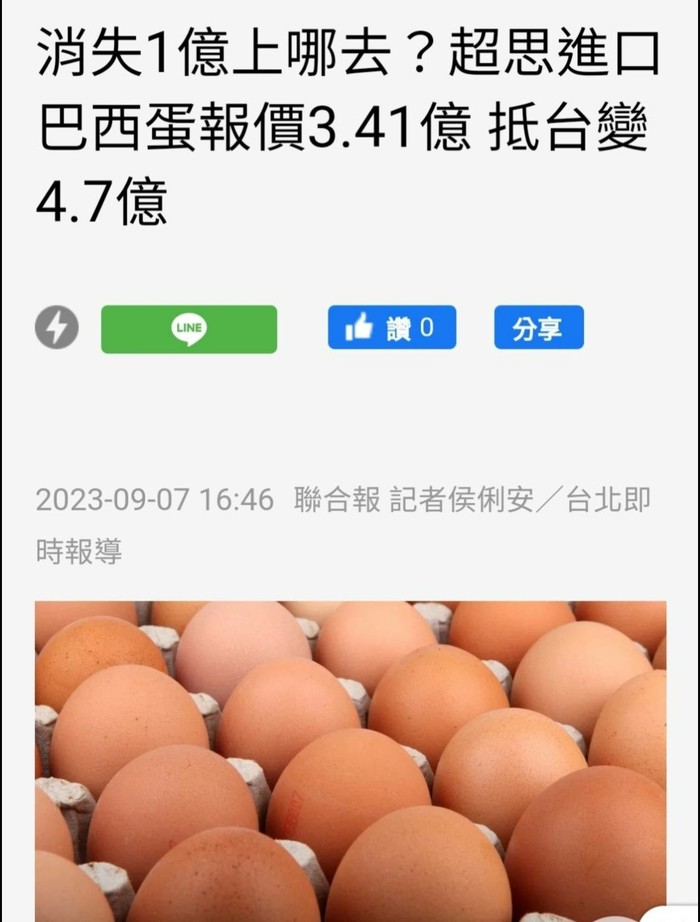Image resolution: width=700 pixels, height=922 pixels.
Task: Like the article on Facebook
Action: (x=391, y=328)
